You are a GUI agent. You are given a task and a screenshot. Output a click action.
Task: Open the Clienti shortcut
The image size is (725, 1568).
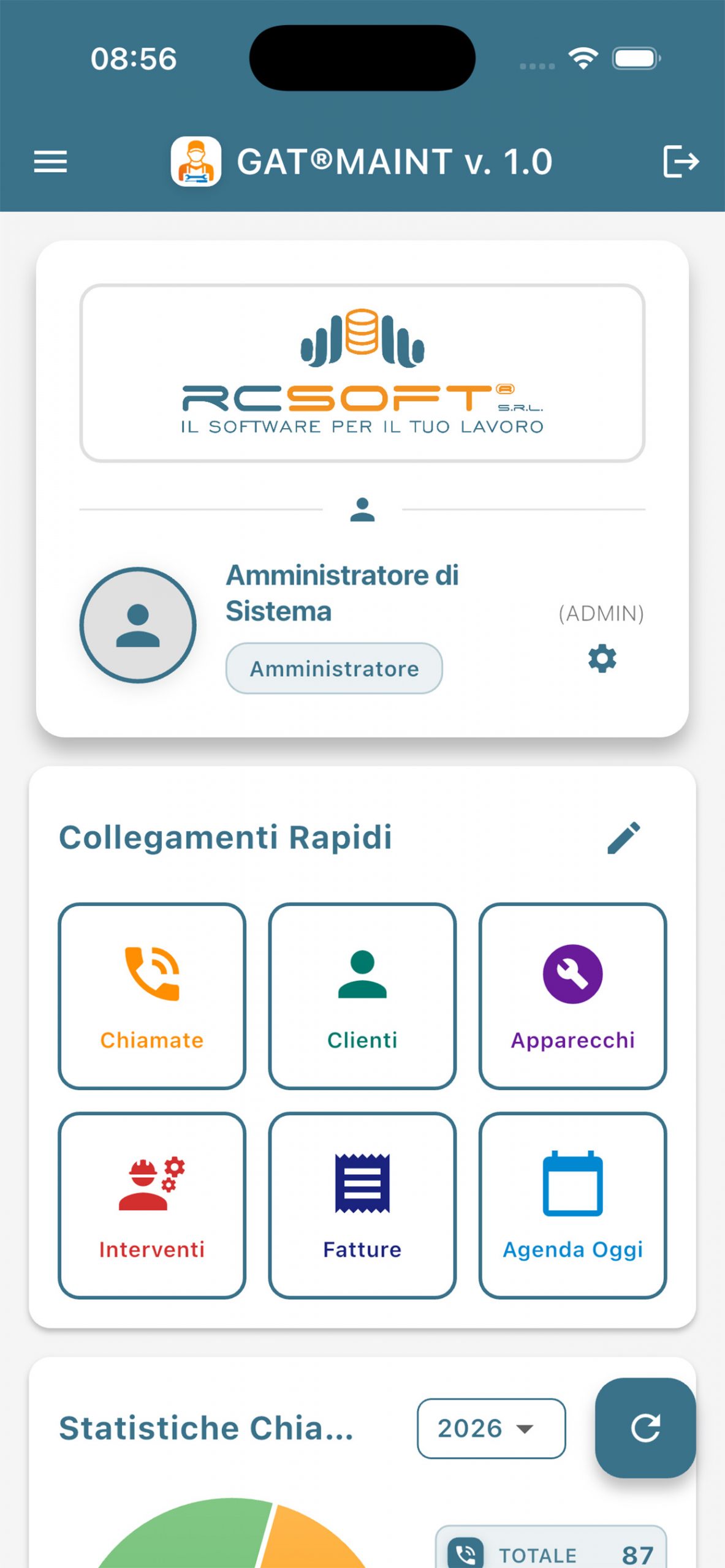362,996
